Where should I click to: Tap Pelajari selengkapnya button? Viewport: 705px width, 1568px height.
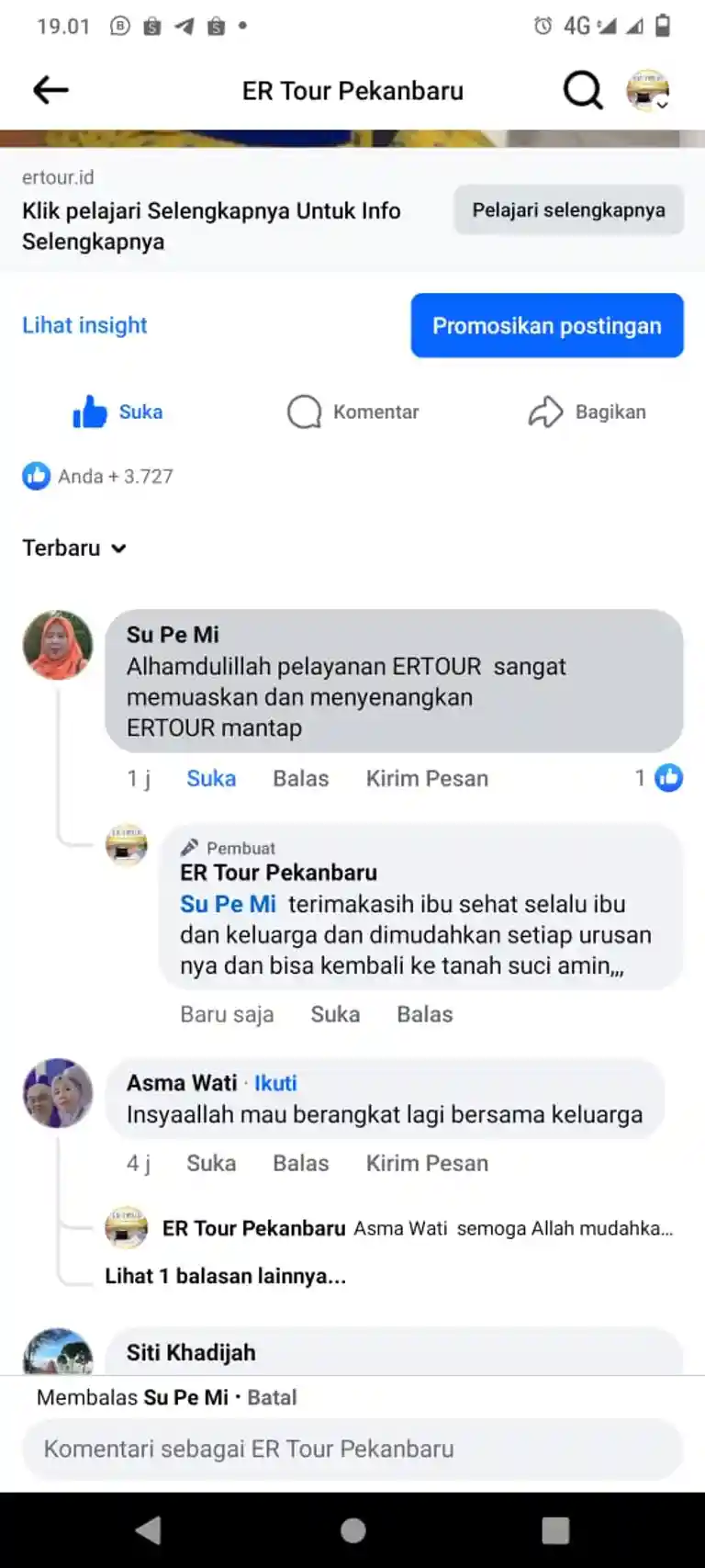[568, 210]
